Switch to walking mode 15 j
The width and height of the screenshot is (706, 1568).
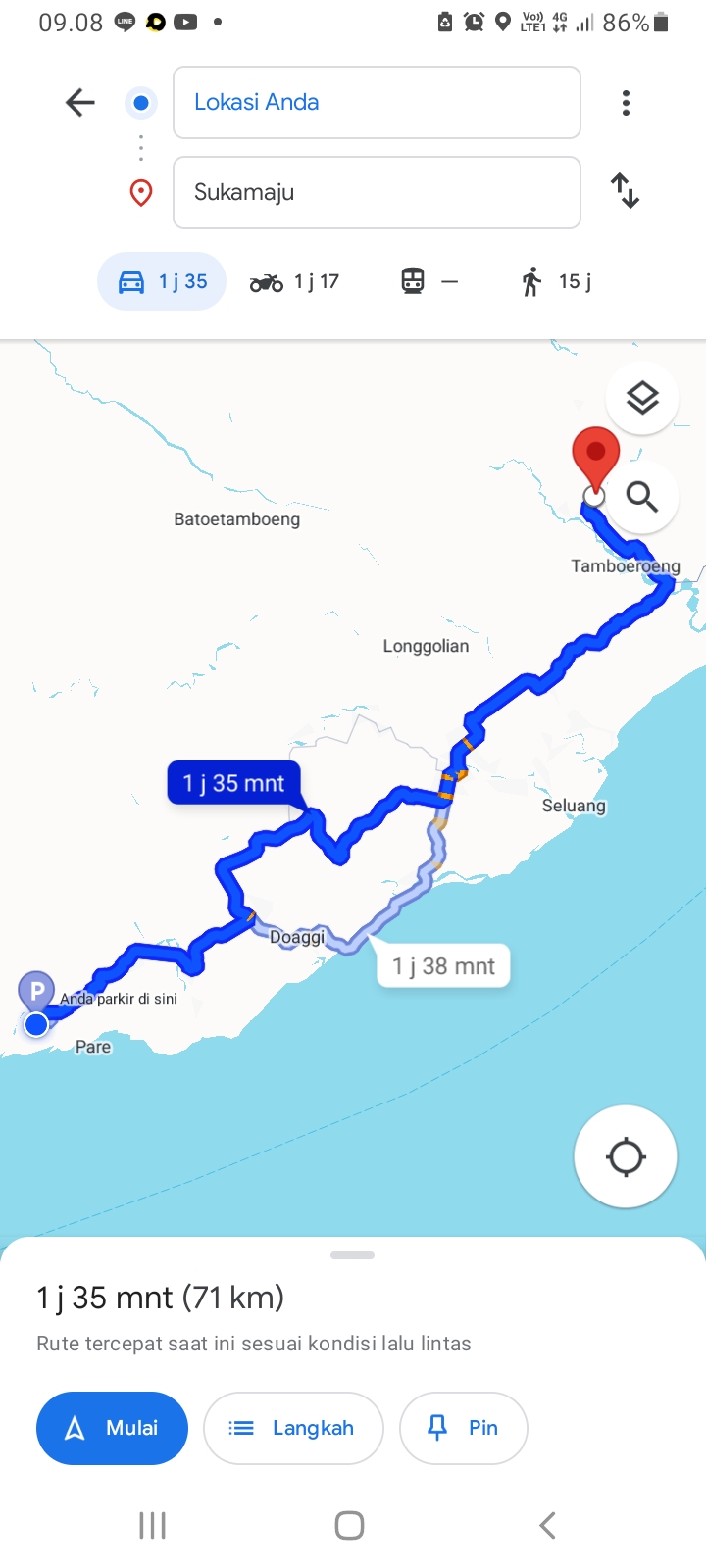(x=556, y=282)
